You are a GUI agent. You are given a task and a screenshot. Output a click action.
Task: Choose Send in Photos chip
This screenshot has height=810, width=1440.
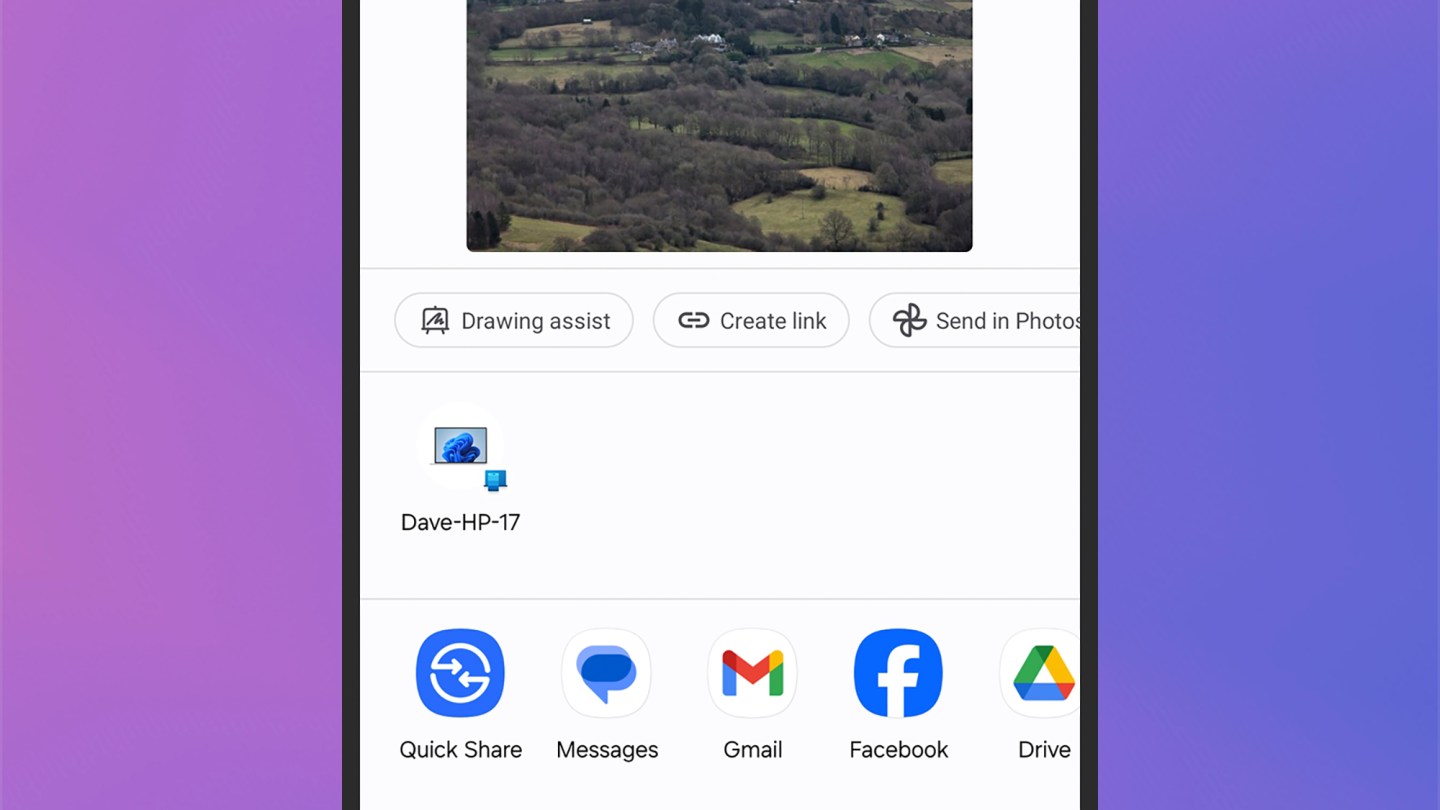tap(975, 321)
